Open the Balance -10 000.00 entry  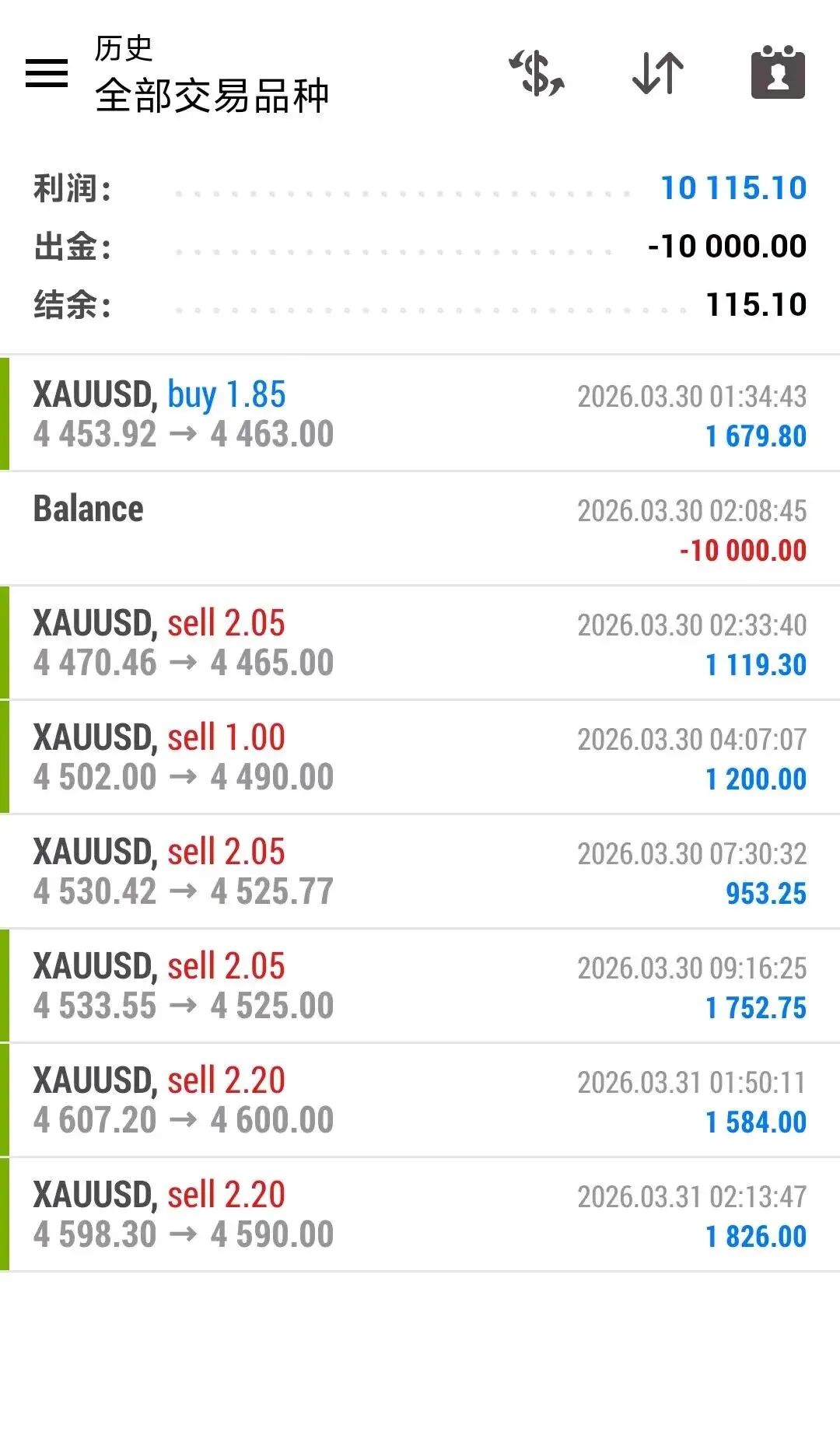(420, 529)
